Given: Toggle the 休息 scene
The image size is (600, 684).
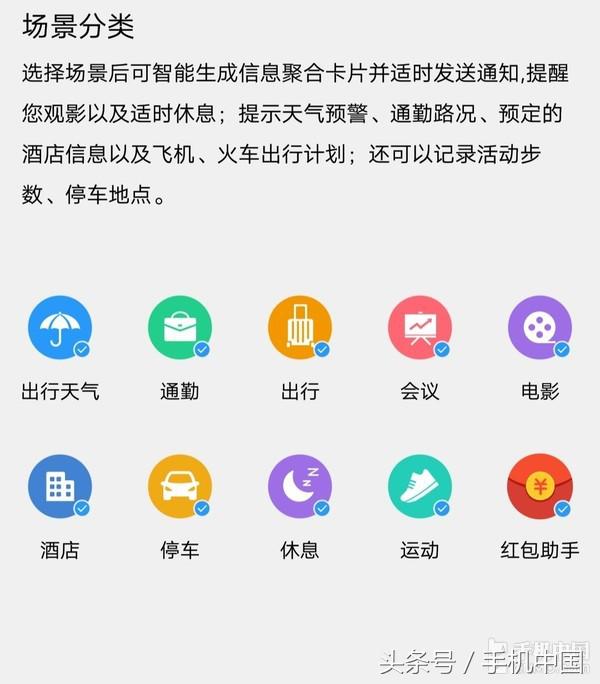Looking at the screenshot, I should [300, 487].
